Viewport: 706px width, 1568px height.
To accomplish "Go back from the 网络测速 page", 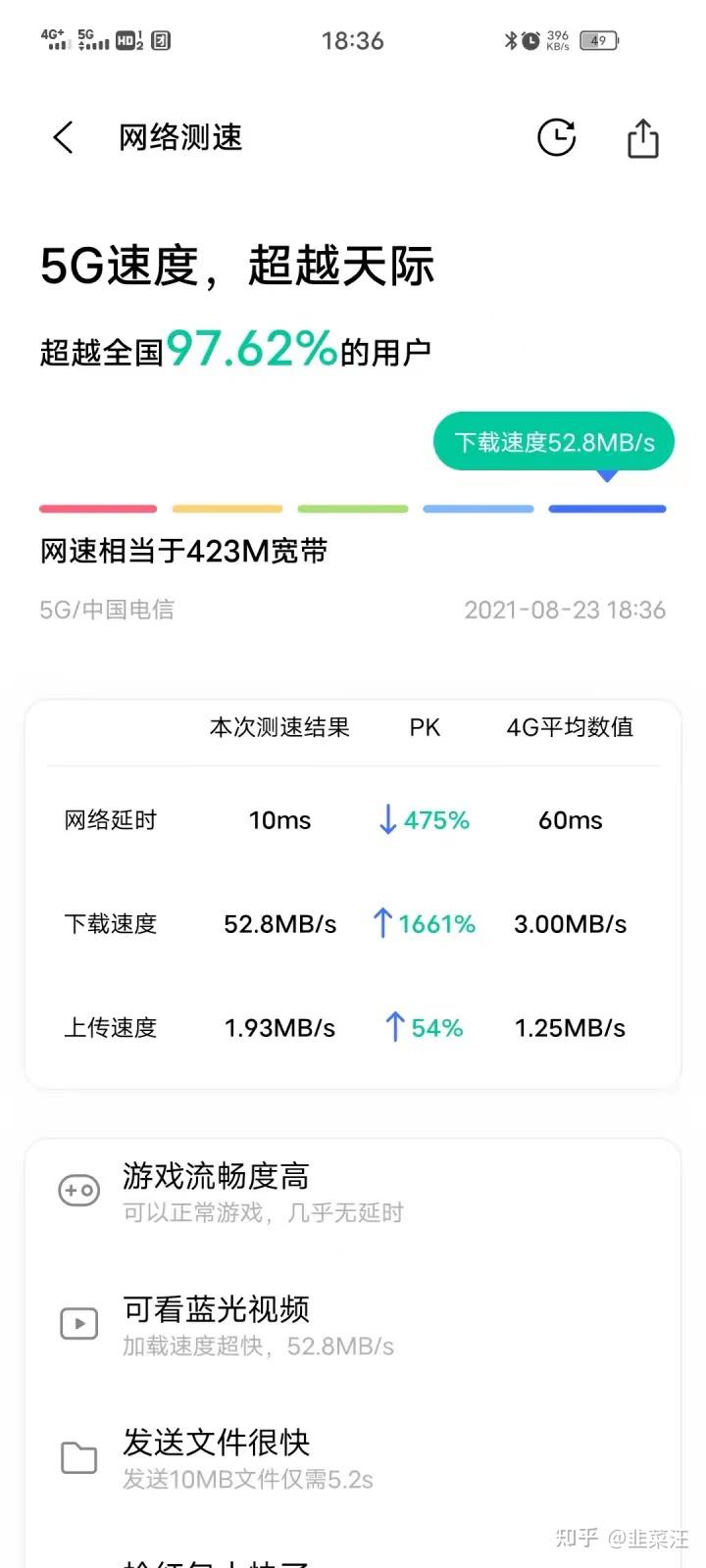I will pyautogui.click(x=64, y=138).
